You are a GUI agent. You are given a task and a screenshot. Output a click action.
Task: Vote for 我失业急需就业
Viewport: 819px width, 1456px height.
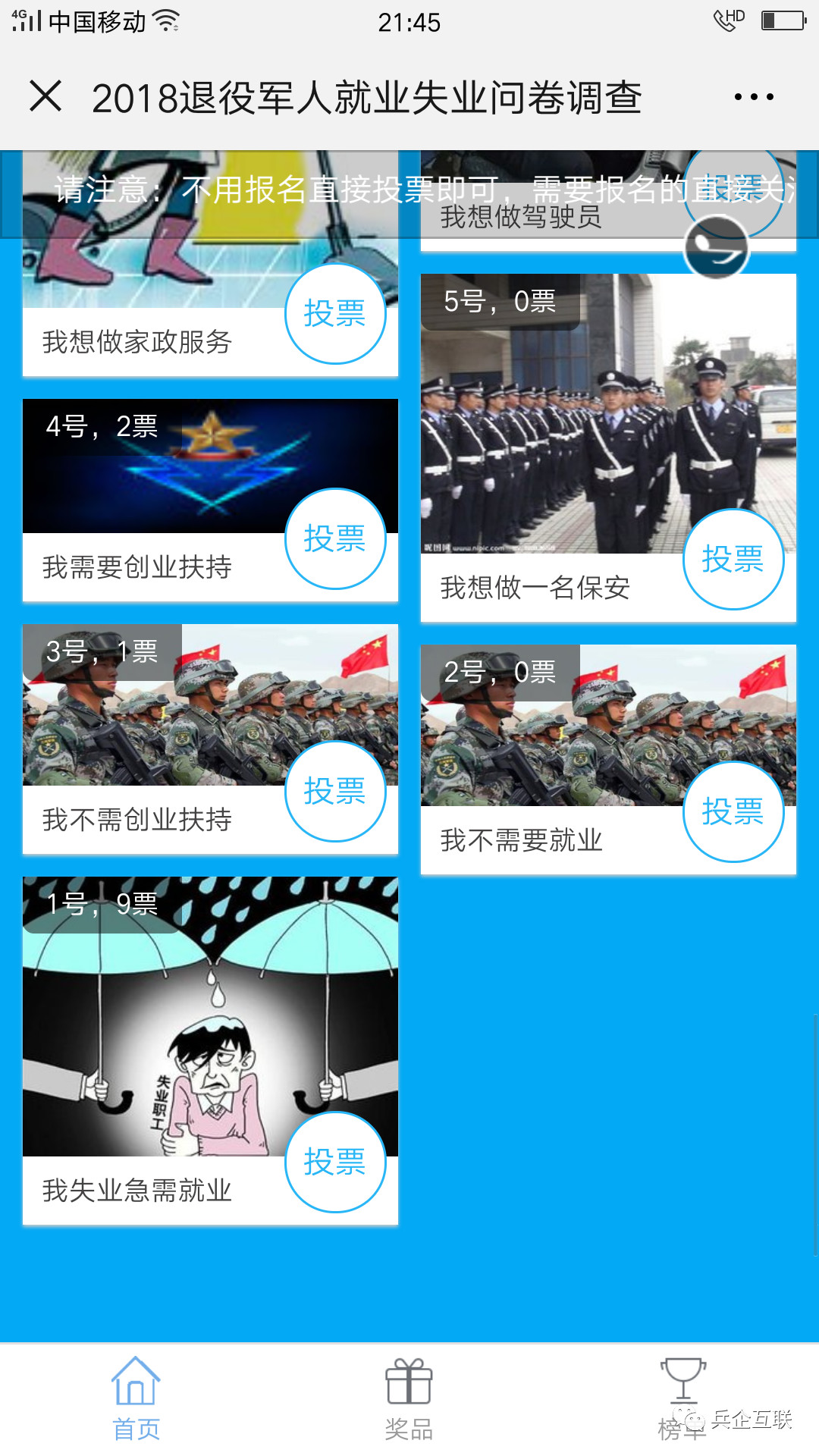[x=335, y=1163]
